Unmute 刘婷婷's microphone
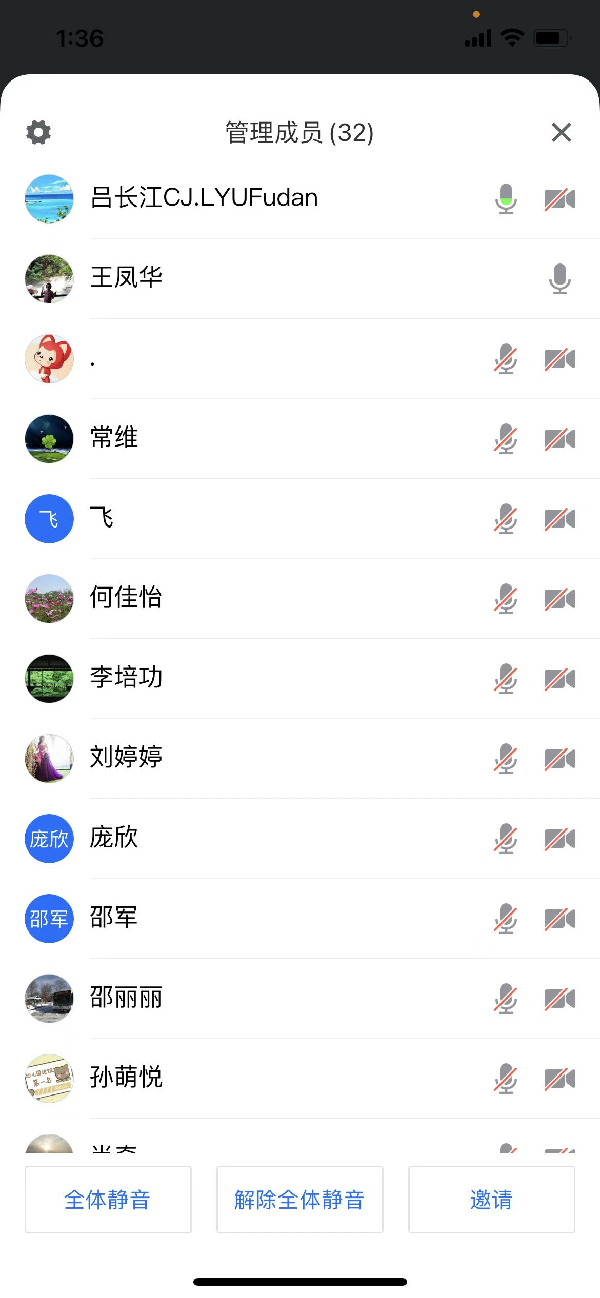Image resolution: width=600 pixels, height=1298 pixels. pos(507,758)
